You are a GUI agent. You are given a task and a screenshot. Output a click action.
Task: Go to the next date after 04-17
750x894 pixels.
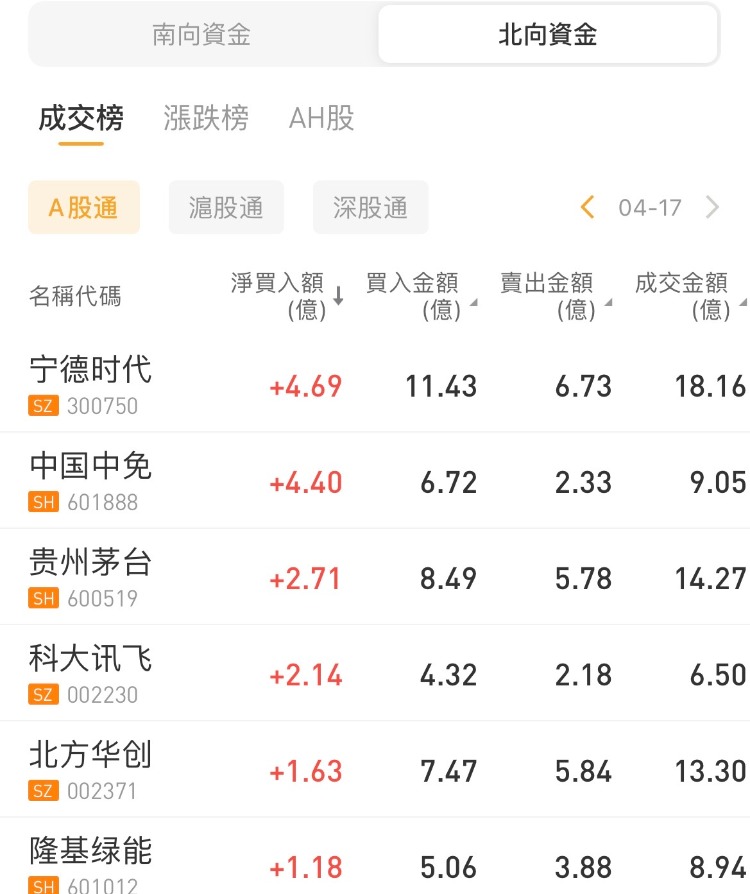click(712, 208)
